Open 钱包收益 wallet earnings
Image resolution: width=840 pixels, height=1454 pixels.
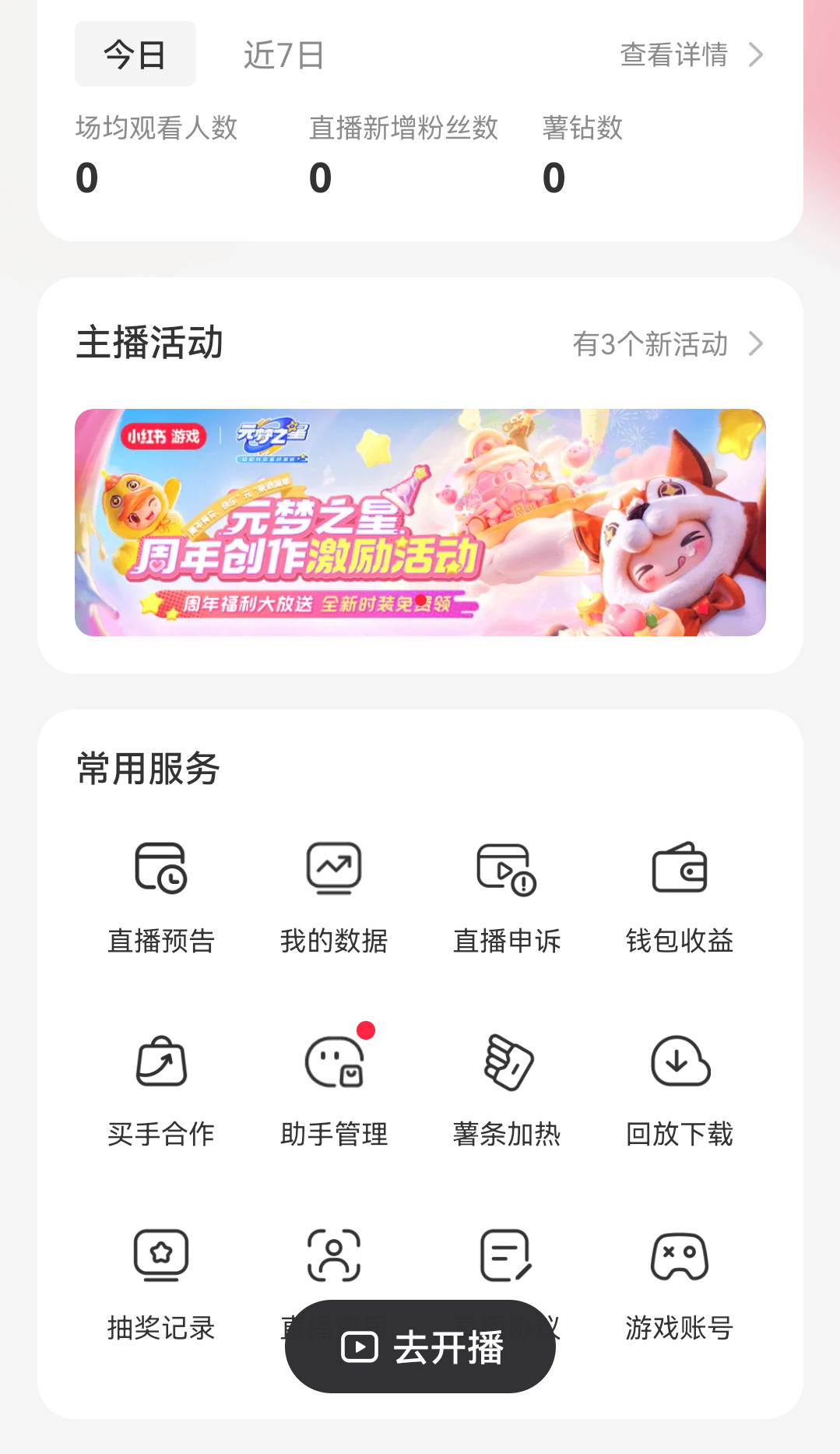pyautogui.click(x=680, y=896)
